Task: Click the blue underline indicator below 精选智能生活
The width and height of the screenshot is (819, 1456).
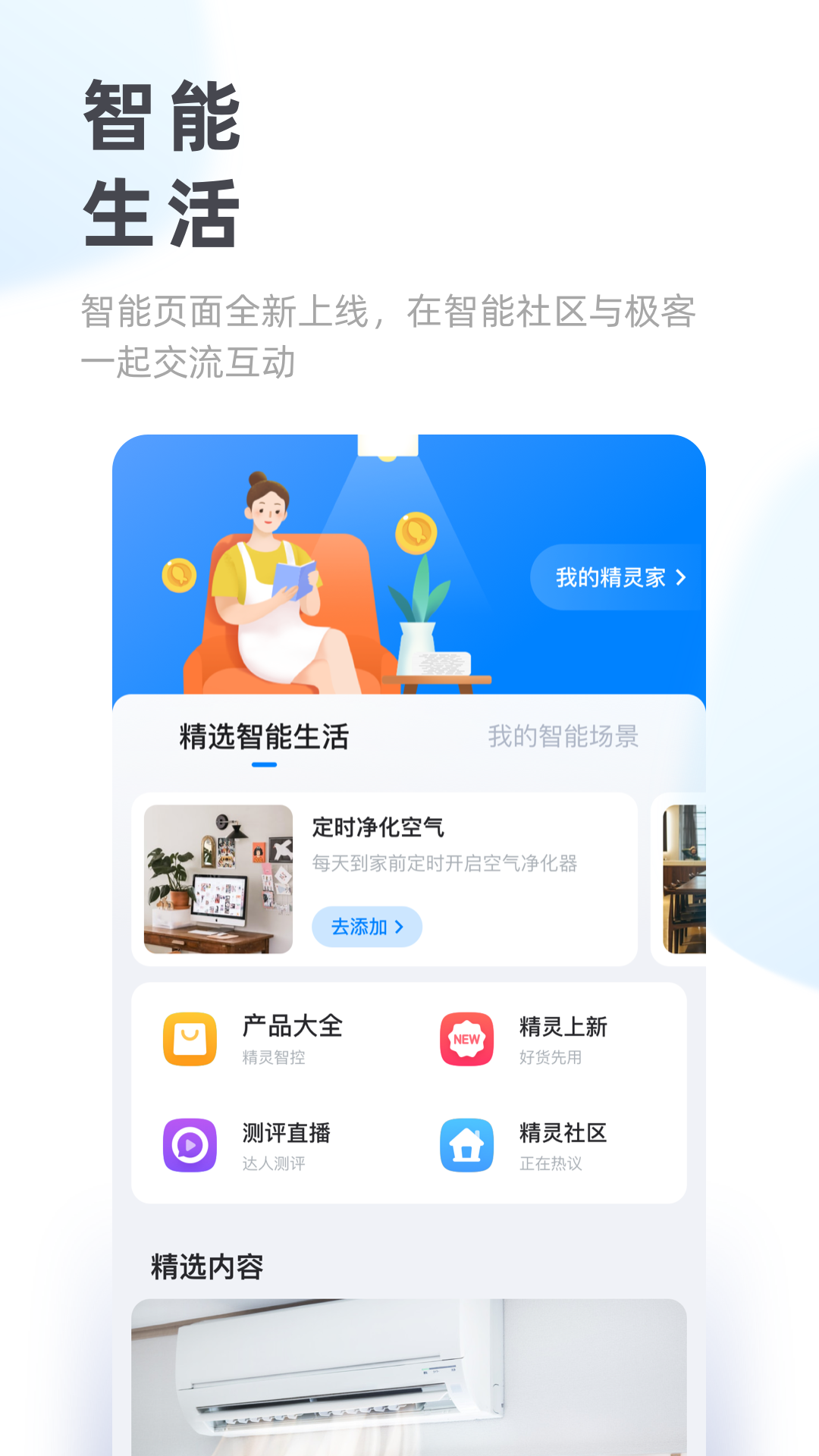Action: 263,766
